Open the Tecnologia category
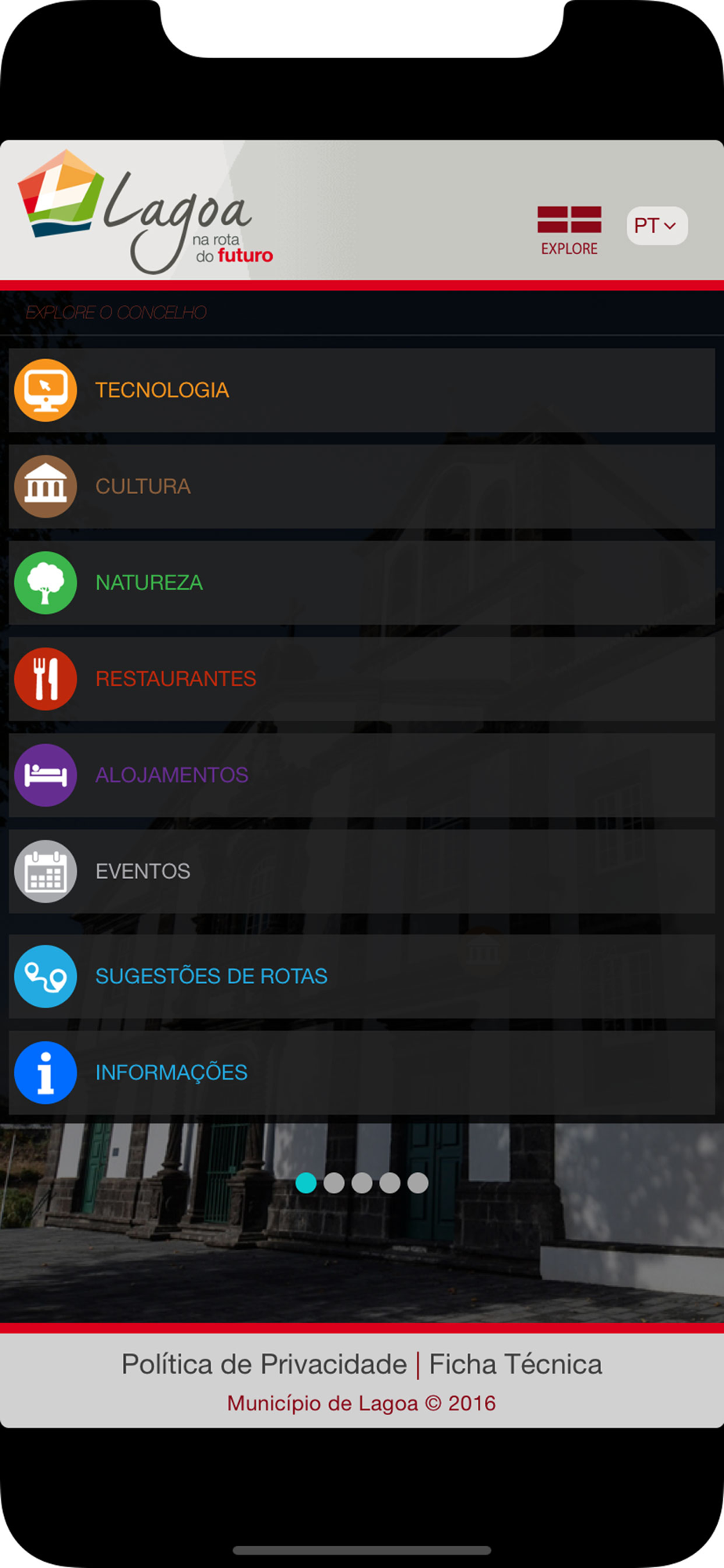Viewport: 724px width, 1568px height. pyautogui.click(x=361, y=390)
